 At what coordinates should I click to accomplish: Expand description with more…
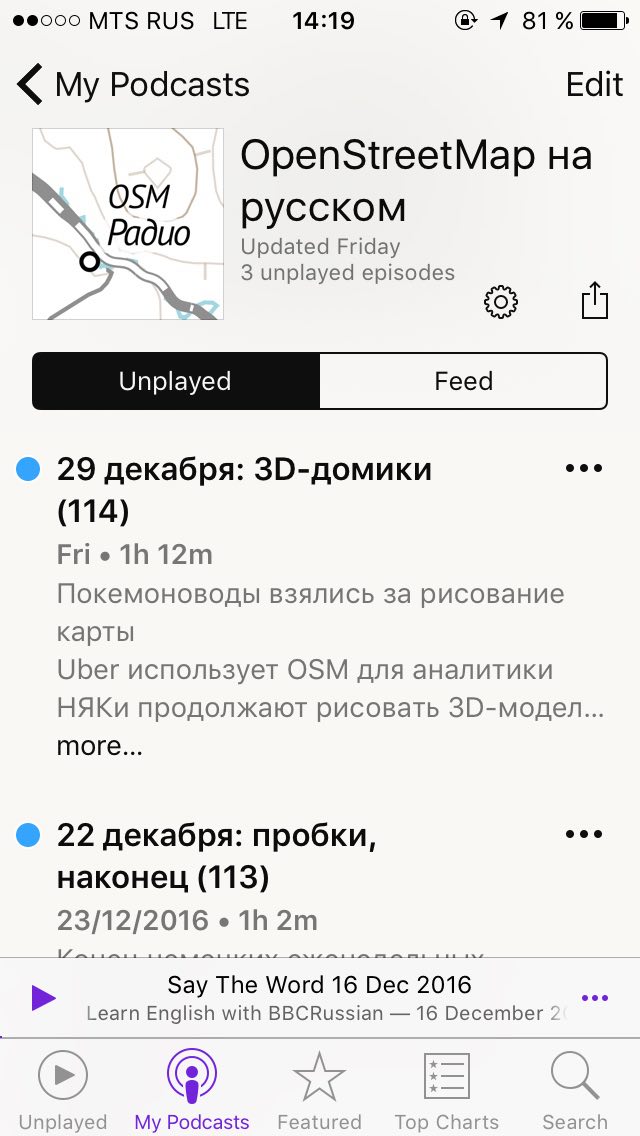click(99, 746)
